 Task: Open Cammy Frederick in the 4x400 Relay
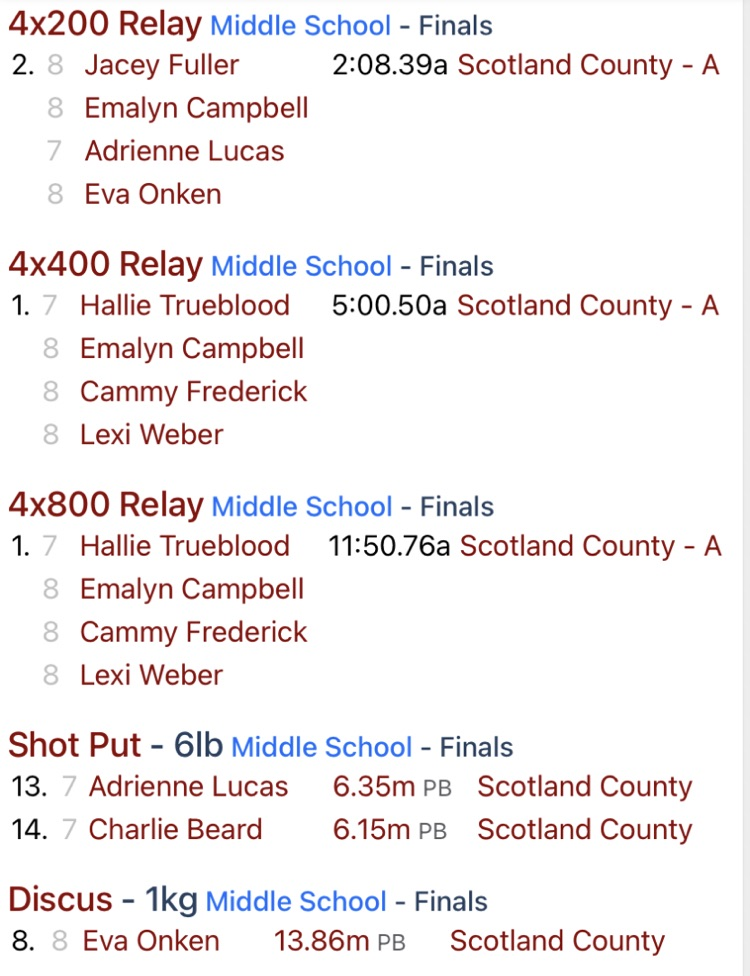tap(193, 391)
